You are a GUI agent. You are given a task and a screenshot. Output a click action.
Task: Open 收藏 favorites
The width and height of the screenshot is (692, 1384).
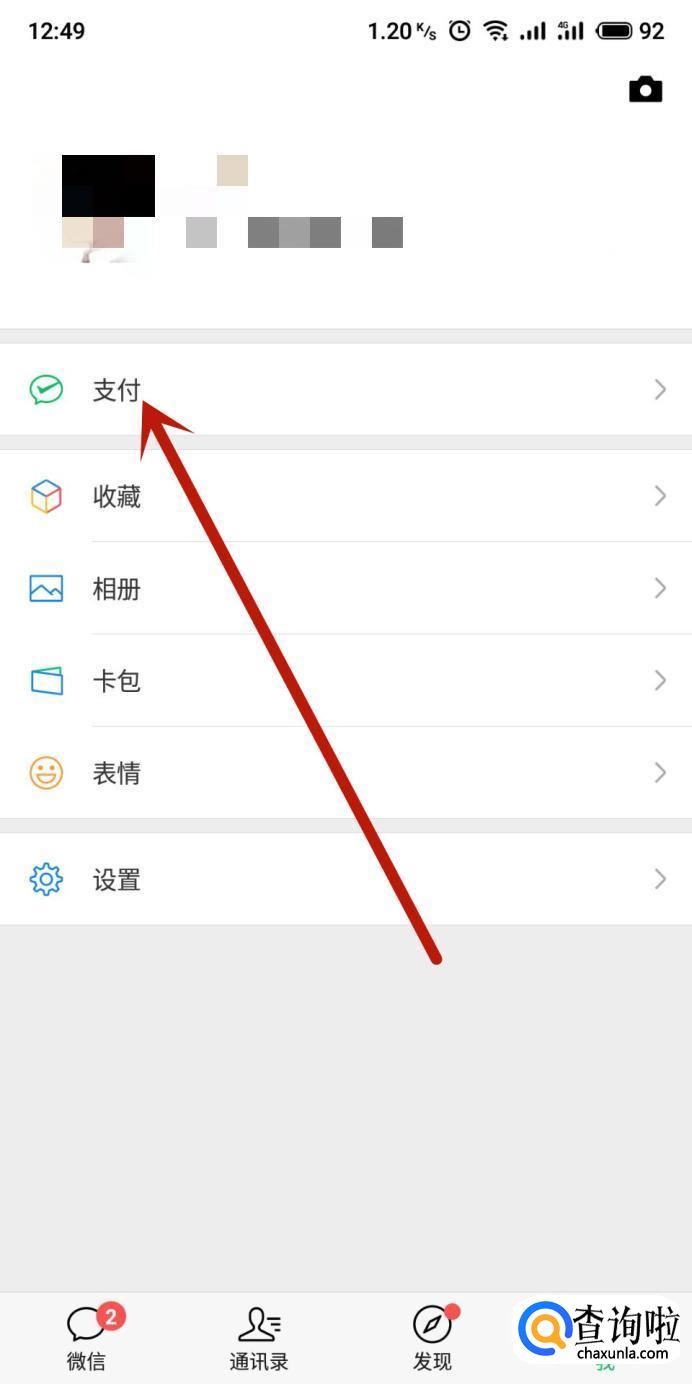pyautogui.click(x=346, y=496)
